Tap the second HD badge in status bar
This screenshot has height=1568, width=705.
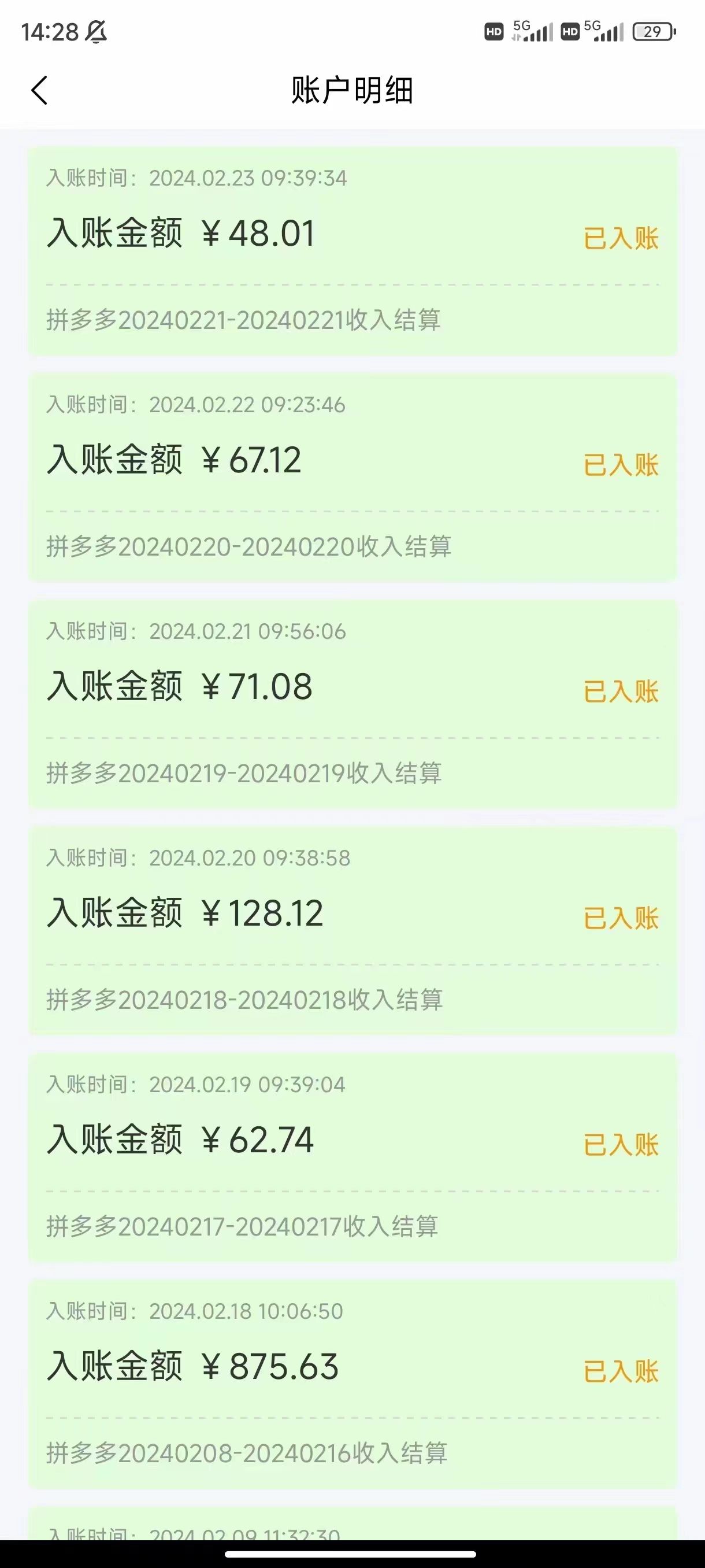[570, 31]
